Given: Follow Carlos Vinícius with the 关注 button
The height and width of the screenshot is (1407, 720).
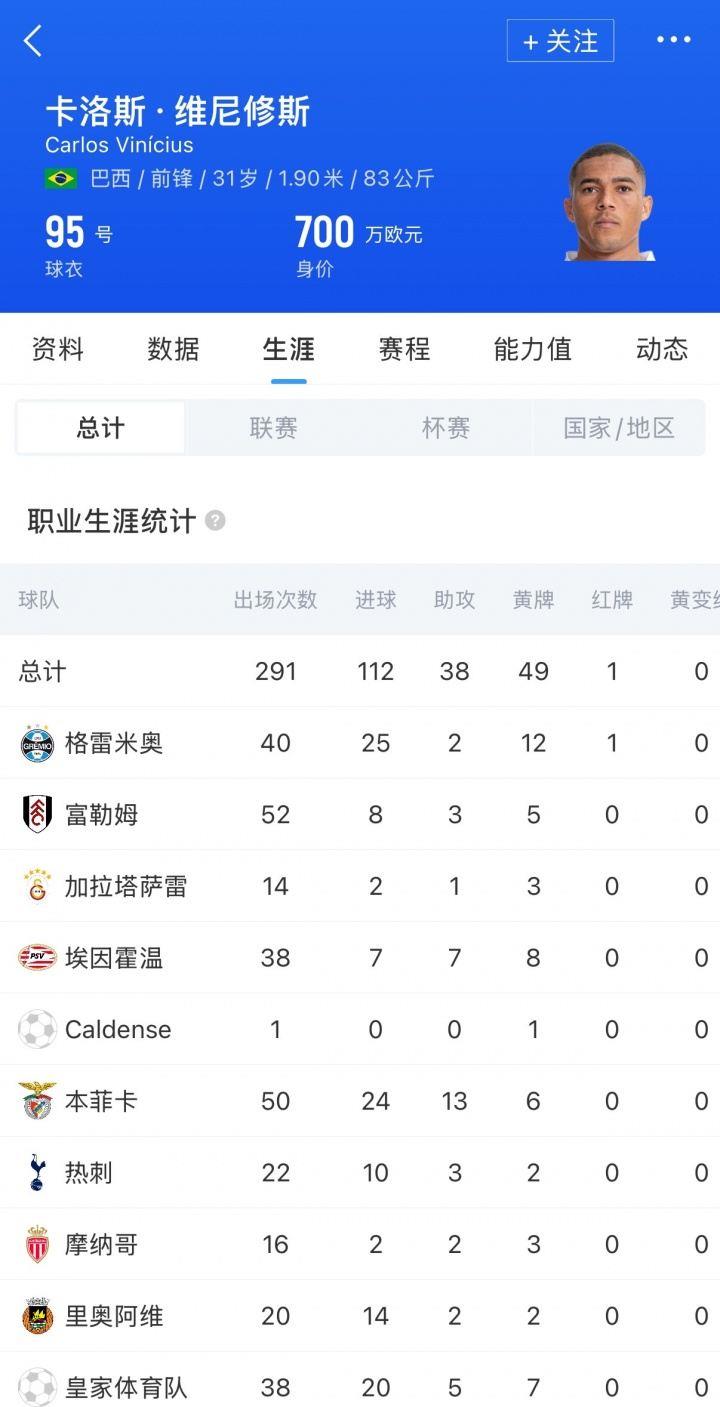Looking at the screenshot, I should coord(560,41).
